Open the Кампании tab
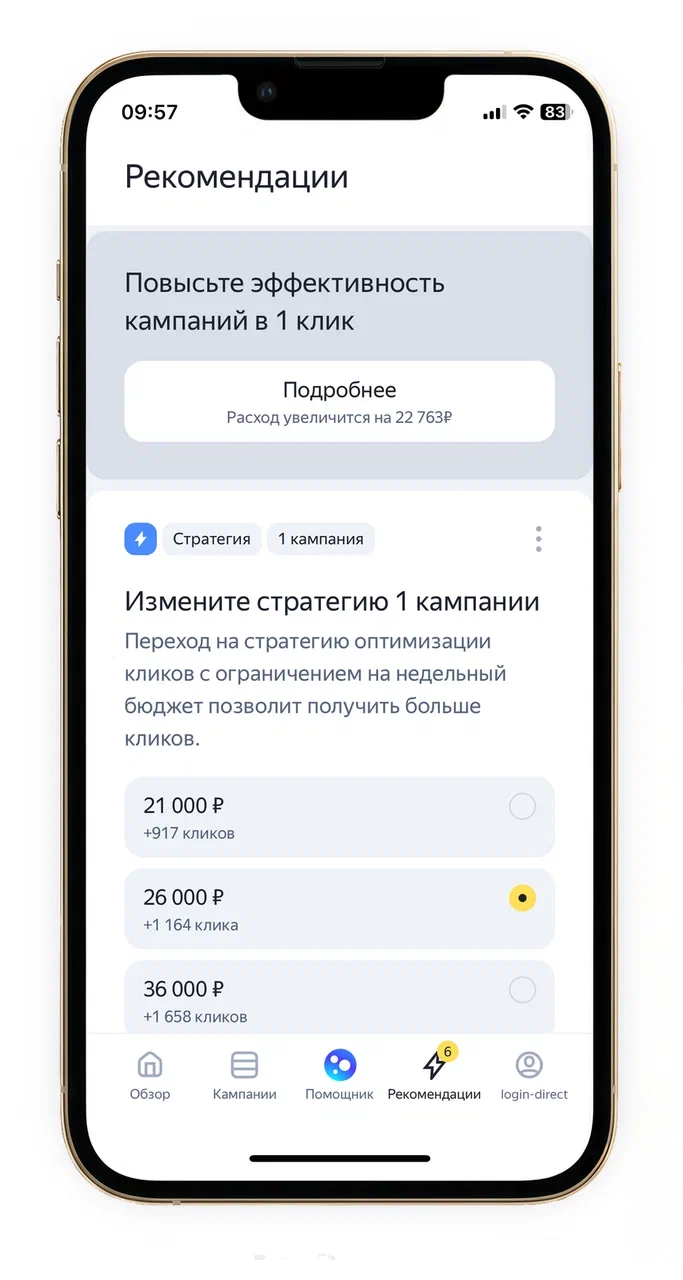This screenshot has height=1280, width=683. pyautogui.click(x=244, y=1074)
